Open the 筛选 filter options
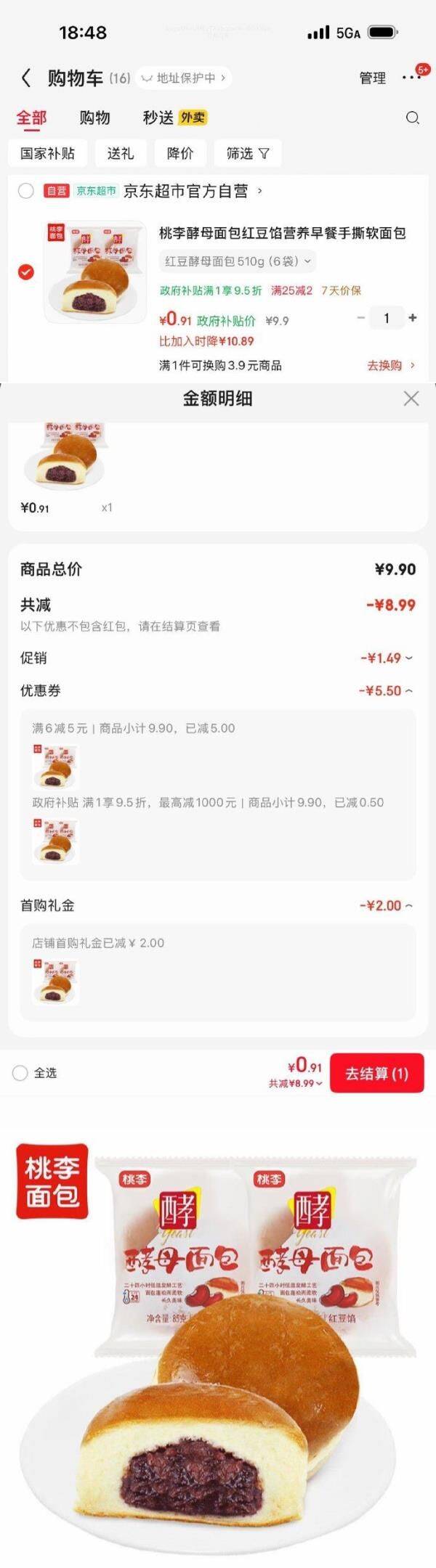436x1568 pixels. (x=247, y=153)
